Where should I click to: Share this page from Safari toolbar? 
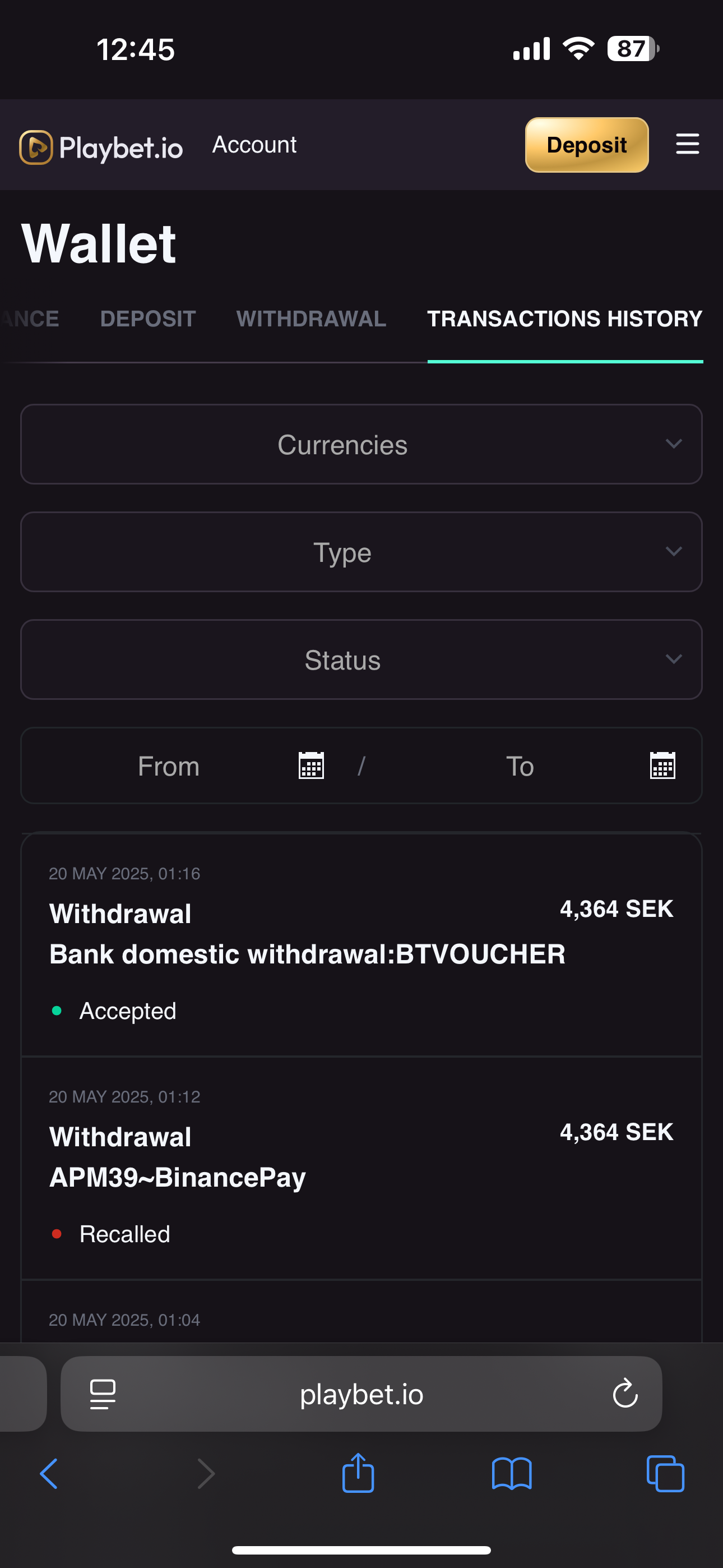(358, 1474)
